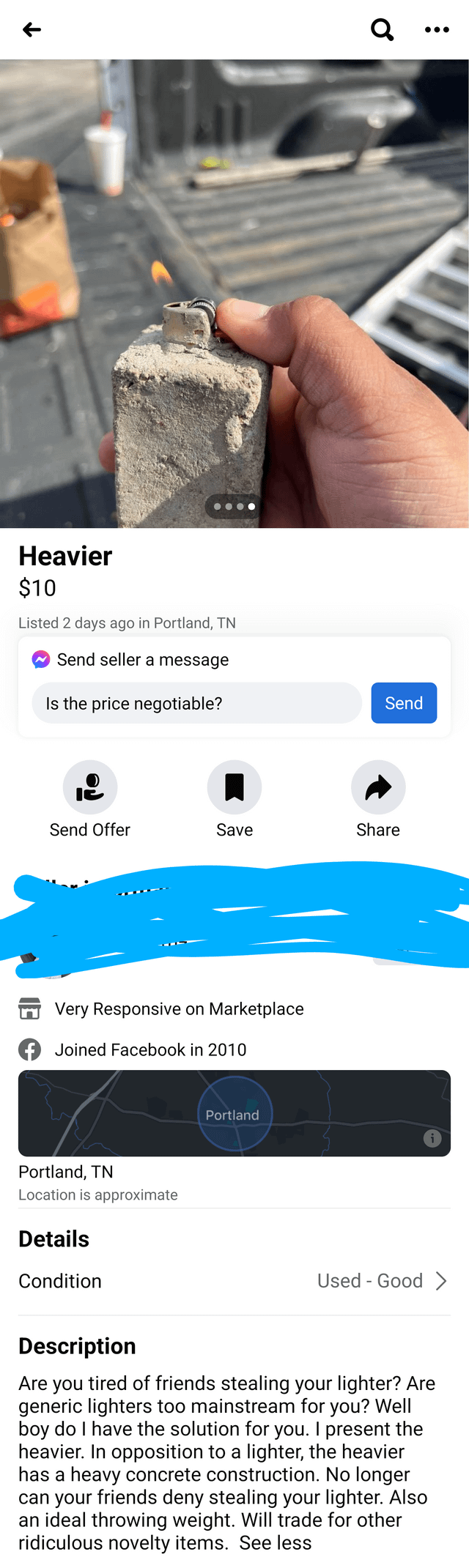Open the Portland location map
Image resolution: width=469 pixels, height=1568 pixels.
[x=234, y=1112]
